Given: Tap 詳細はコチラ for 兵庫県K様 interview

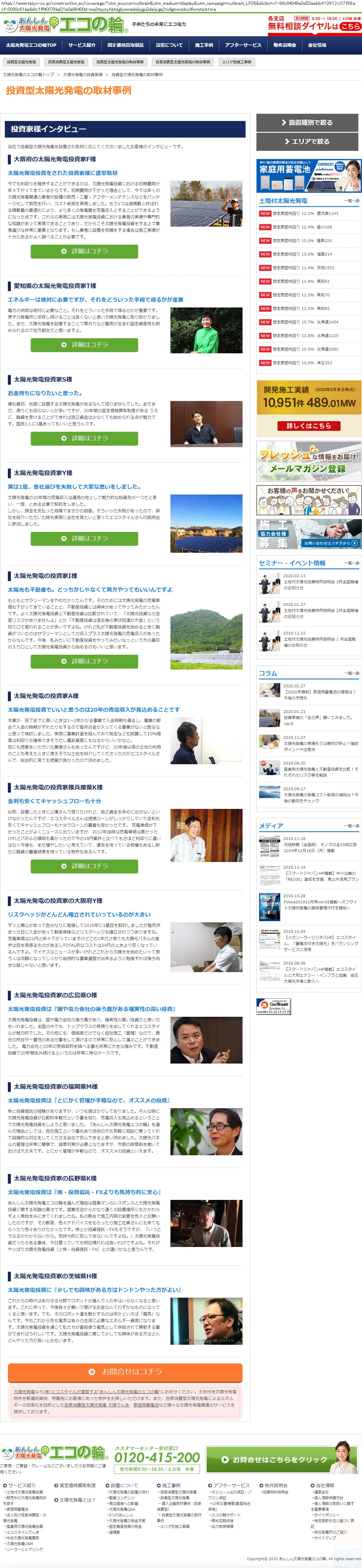Looking at the screenshot, I should 84,866.
